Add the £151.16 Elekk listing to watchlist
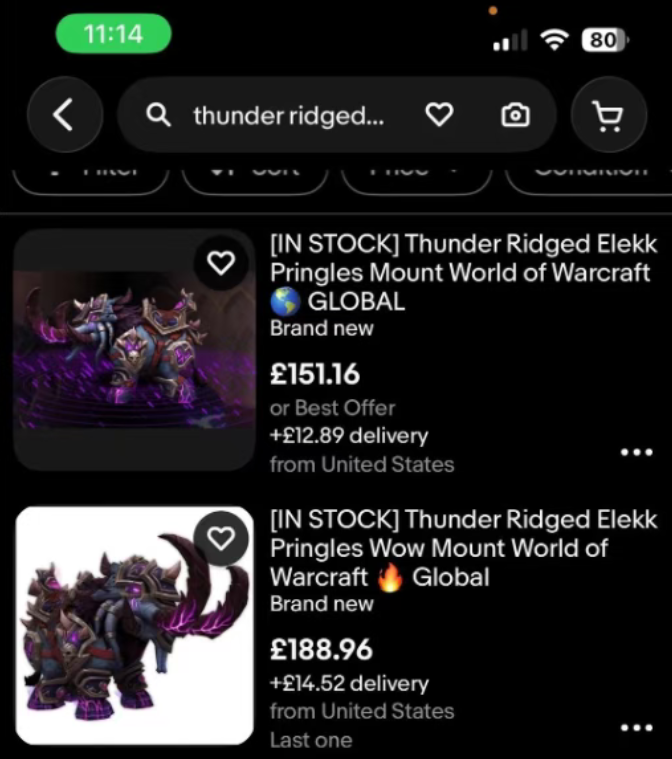672x759 pixels. [220, 264]
